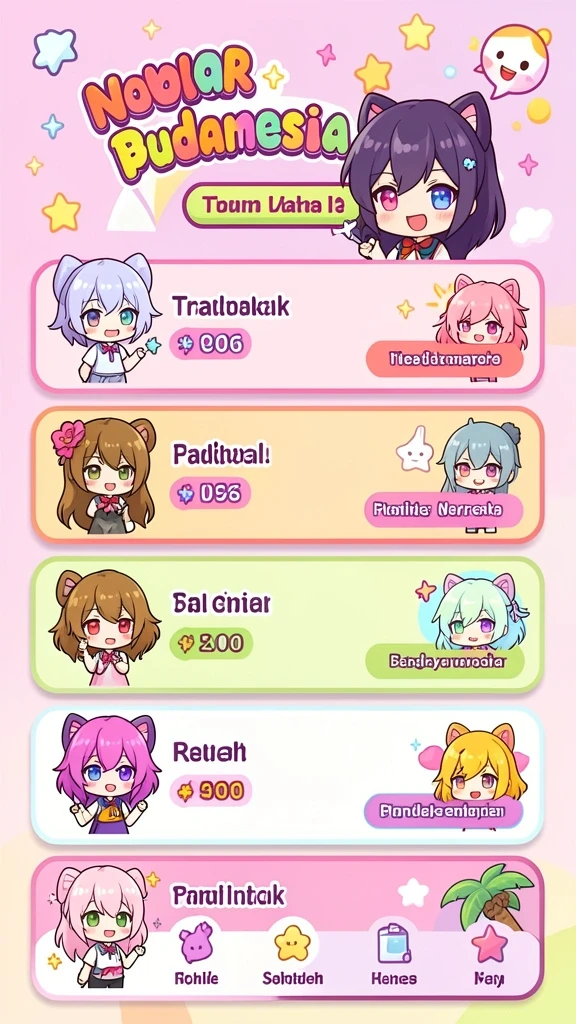The image size is (576, 1024).
Task: Open the Padiwal! card
Action: click(288, 475)
